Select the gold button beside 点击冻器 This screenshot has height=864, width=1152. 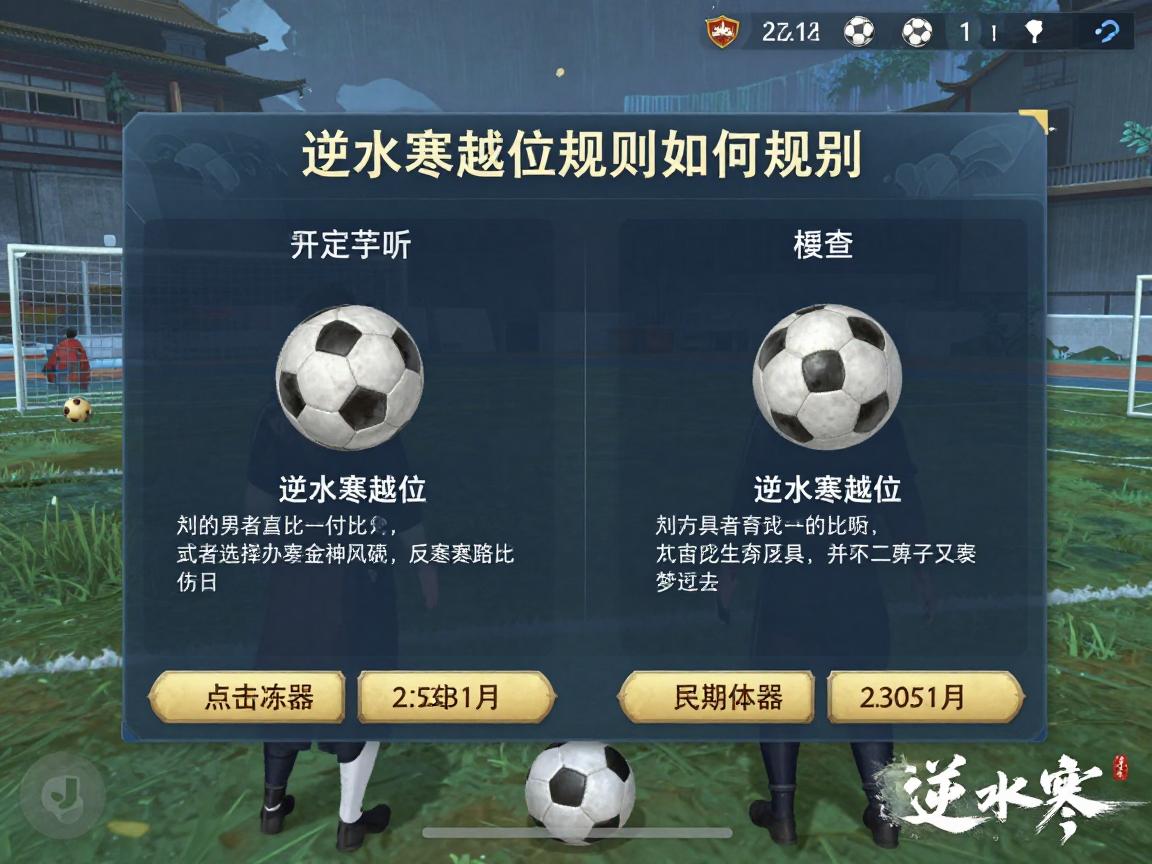[456, 697]
